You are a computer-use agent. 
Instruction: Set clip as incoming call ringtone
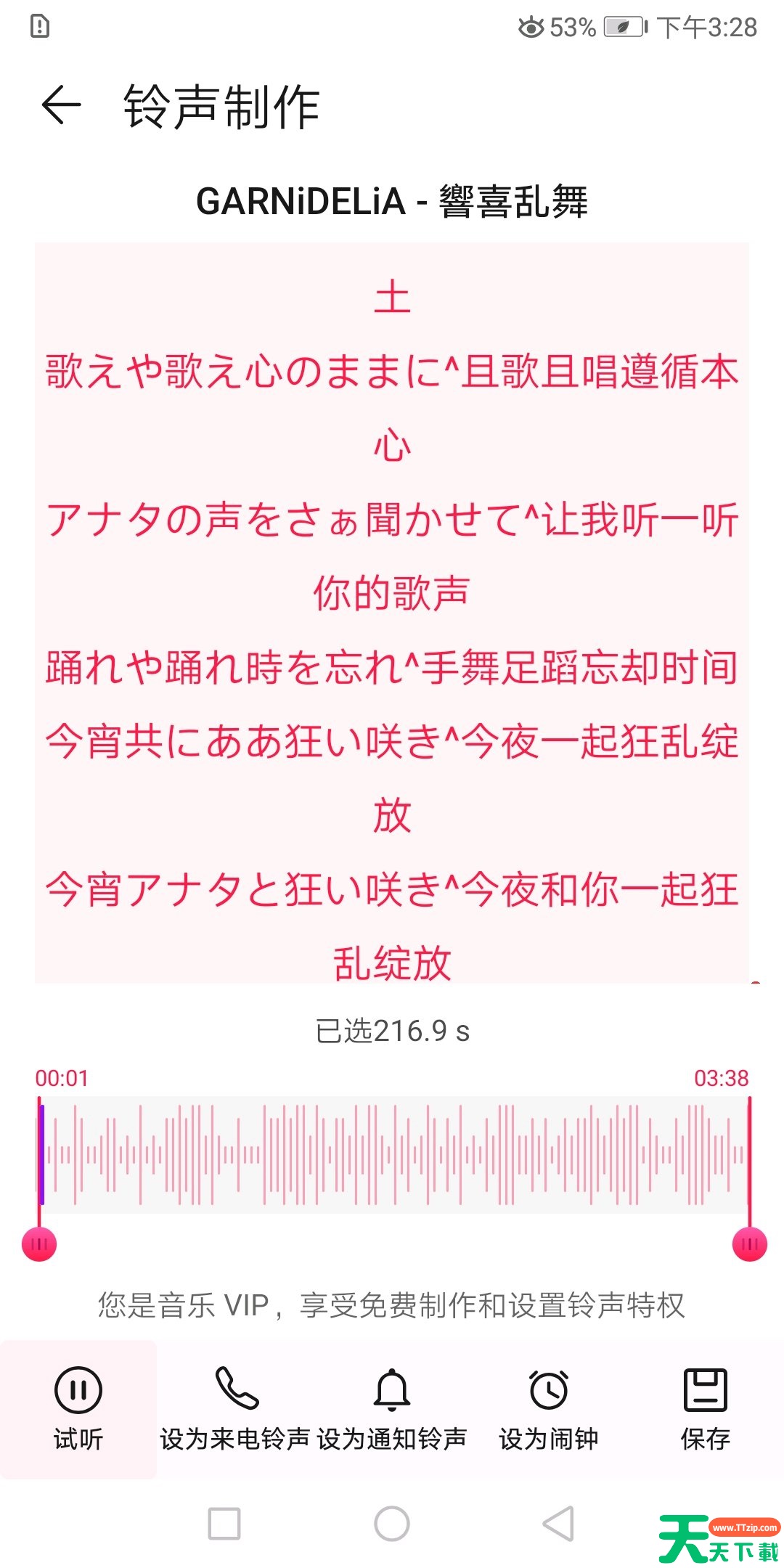click(x=236, y=1407)
